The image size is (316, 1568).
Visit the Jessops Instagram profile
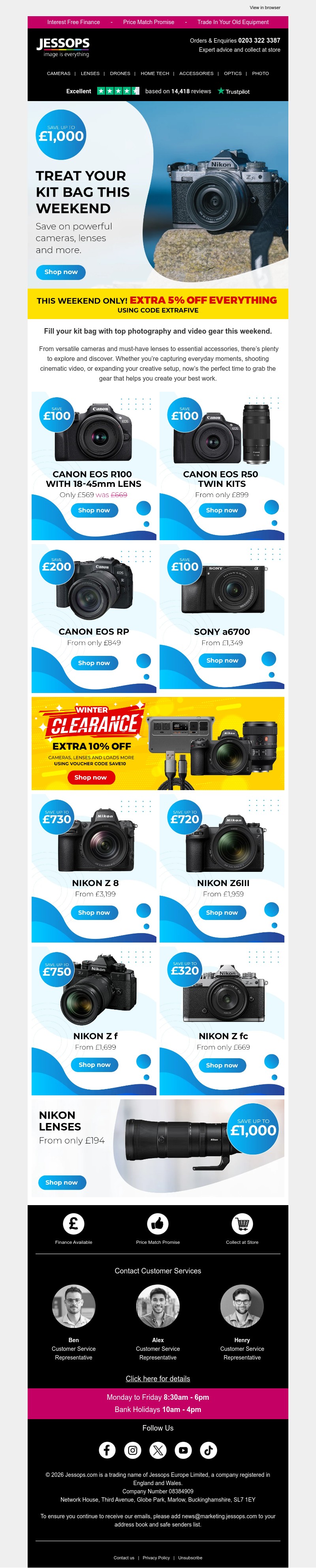pyautogui.click(x=133, y=1450)
